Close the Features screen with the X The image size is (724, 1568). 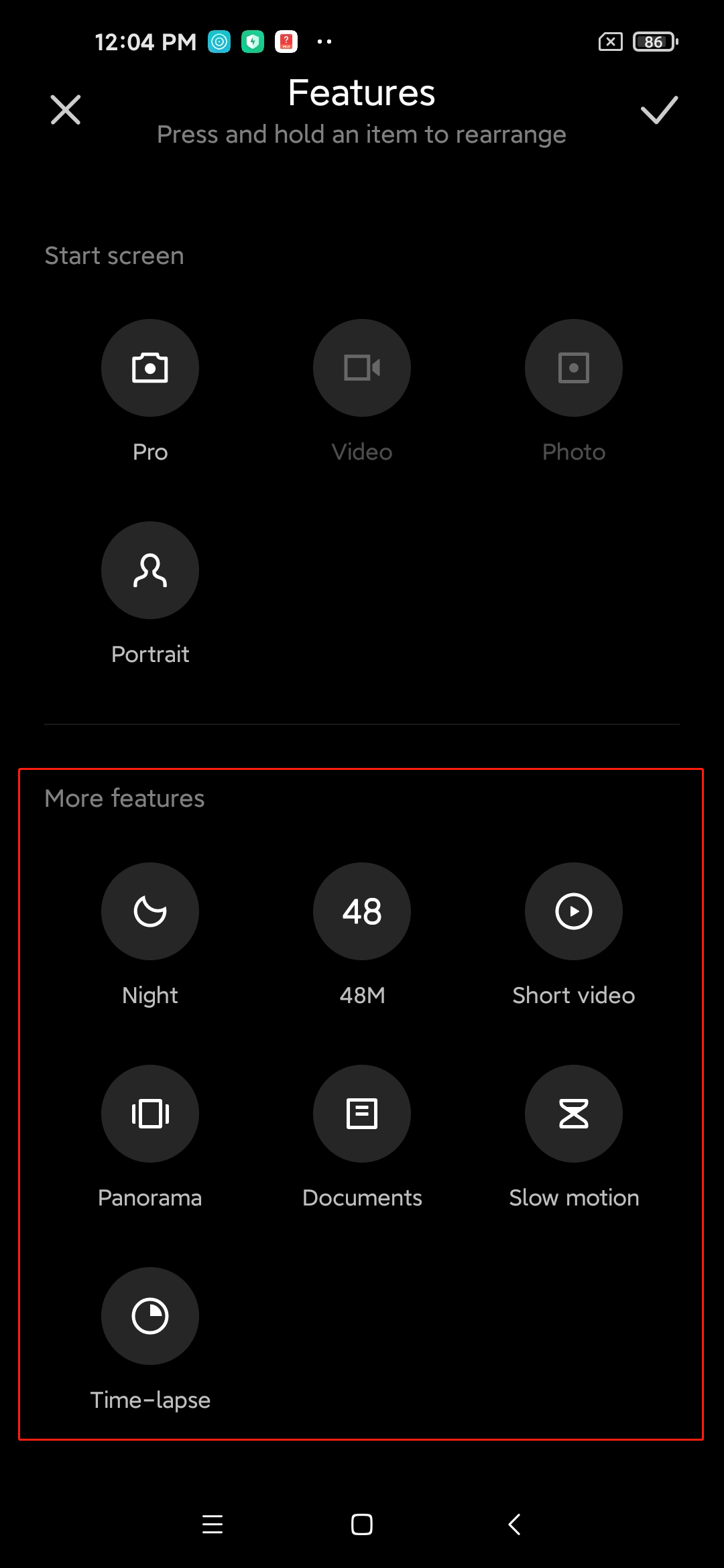point(66,110)
